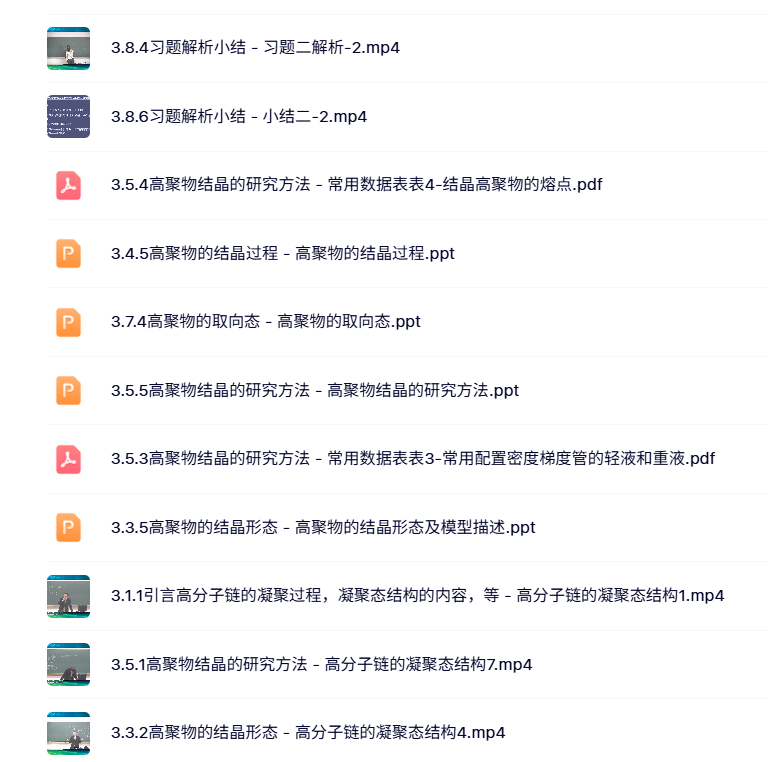
Task: Play video 3.3.2 高分子链的凝聚态结构4.mp4
Action: point(307,733)
